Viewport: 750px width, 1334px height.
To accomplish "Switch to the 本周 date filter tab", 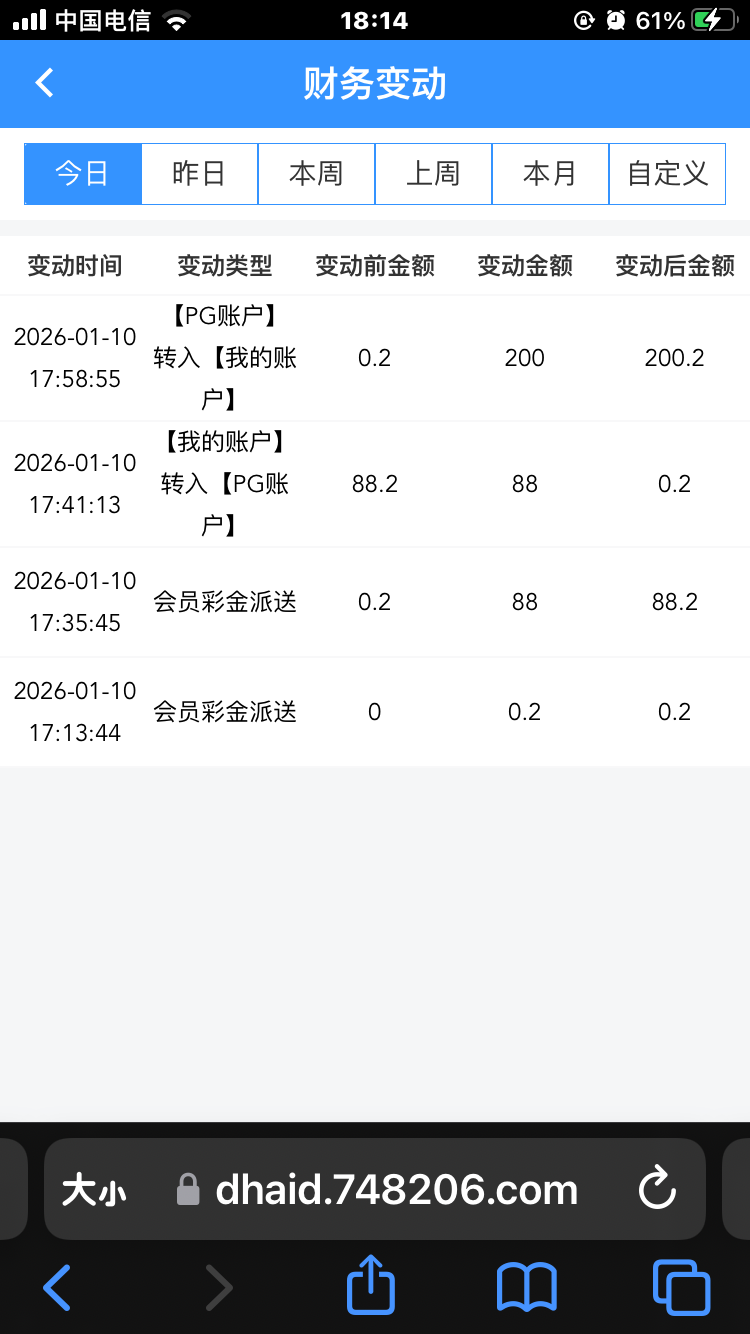I will [316, 173].
